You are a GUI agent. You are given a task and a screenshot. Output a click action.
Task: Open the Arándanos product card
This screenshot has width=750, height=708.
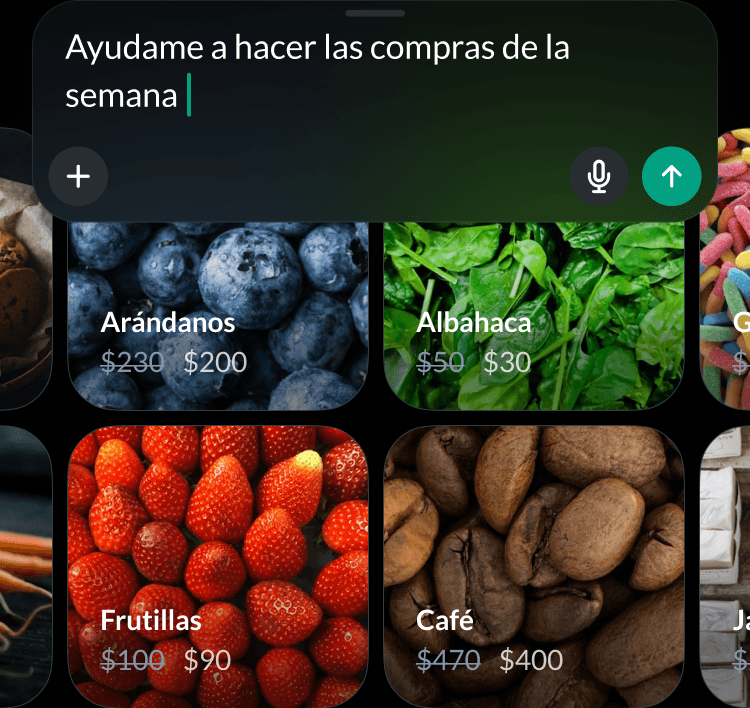pos(217,320)
